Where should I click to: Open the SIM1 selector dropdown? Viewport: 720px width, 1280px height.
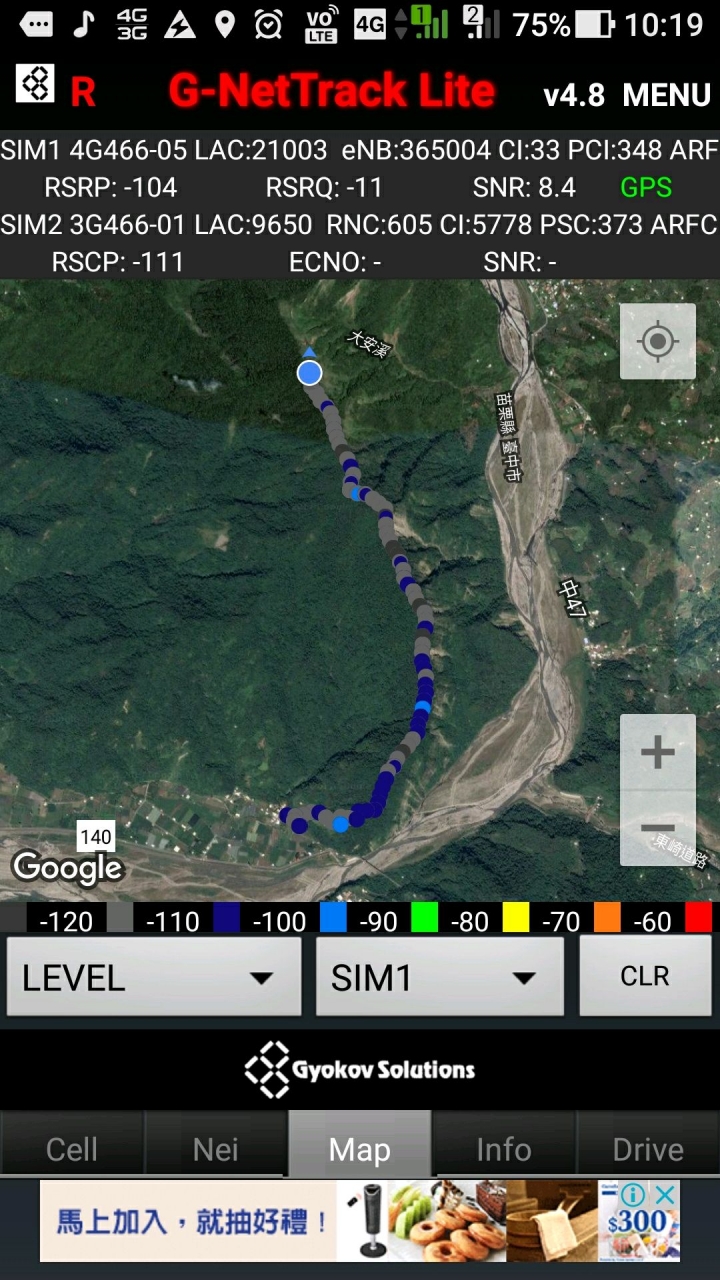440,977
